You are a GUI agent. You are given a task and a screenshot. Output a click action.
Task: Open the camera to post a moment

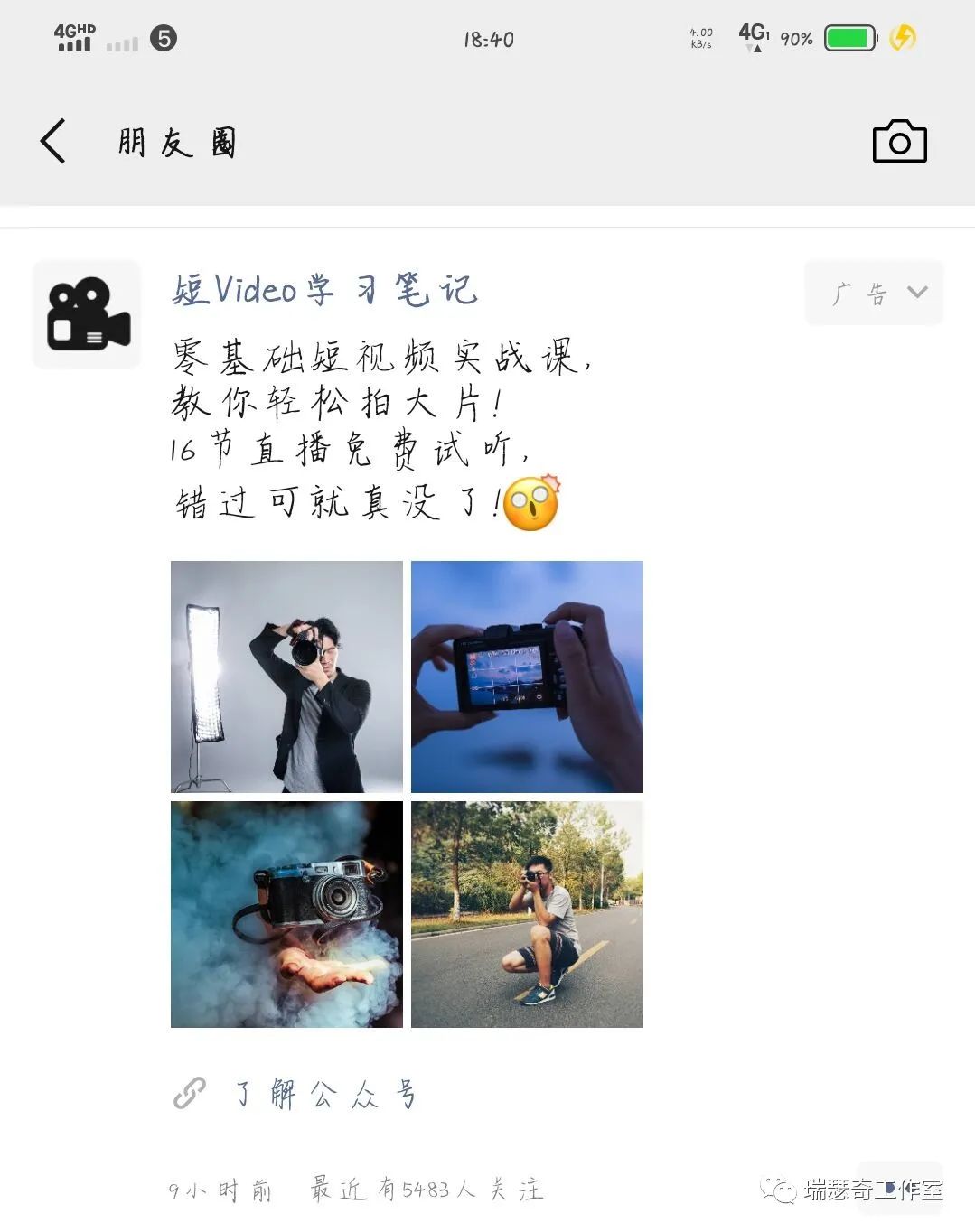coord(899,142)
